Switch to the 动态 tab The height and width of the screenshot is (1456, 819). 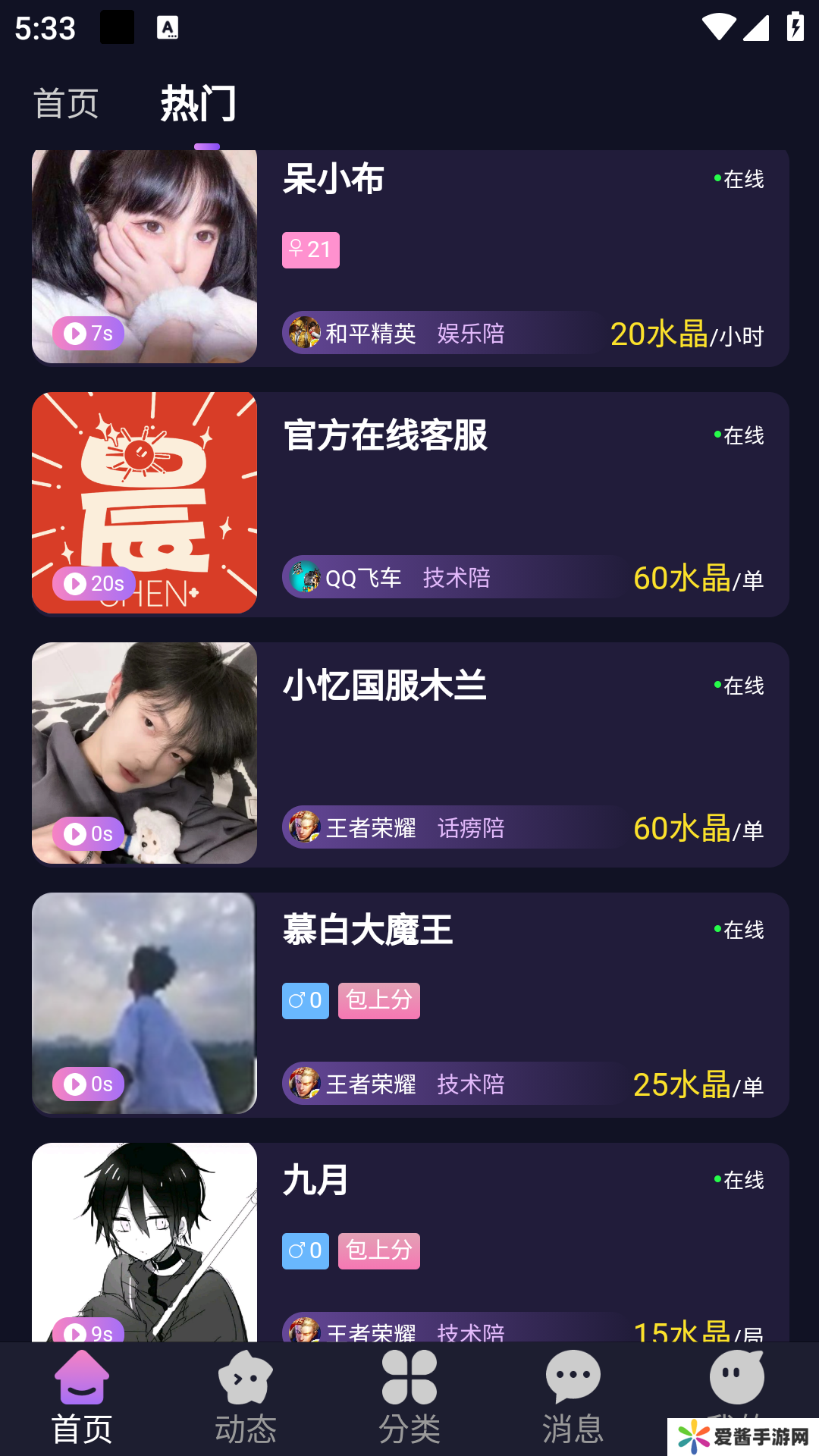[246, 1399]
